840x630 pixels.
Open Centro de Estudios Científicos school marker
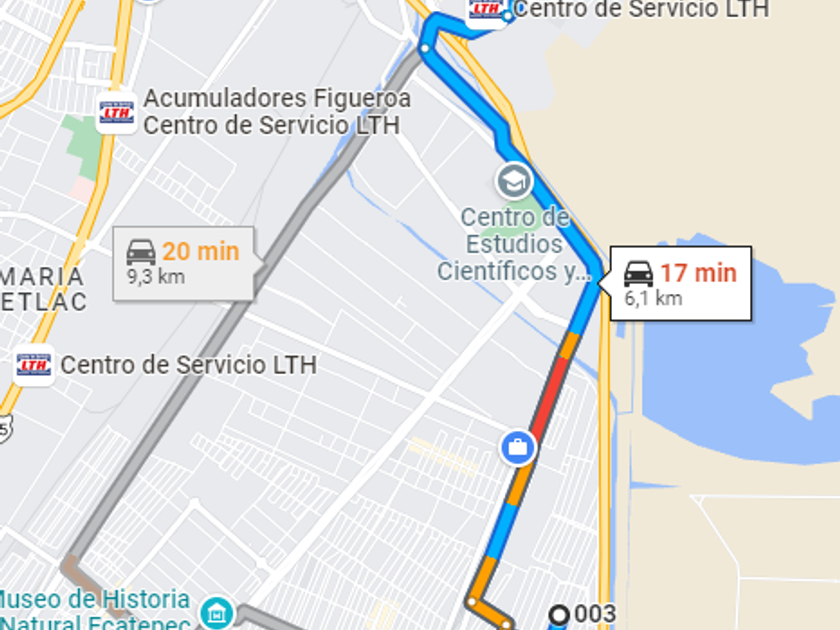(x=514, y=181)
